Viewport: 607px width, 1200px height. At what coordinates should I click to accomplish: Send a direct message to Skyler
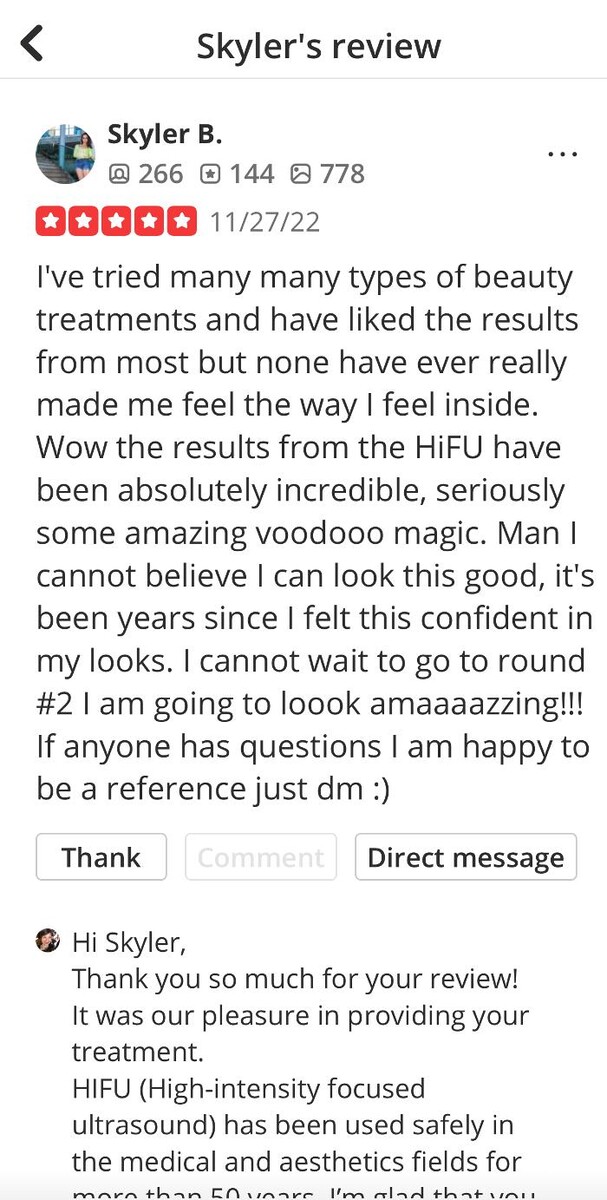click(465, 857)
